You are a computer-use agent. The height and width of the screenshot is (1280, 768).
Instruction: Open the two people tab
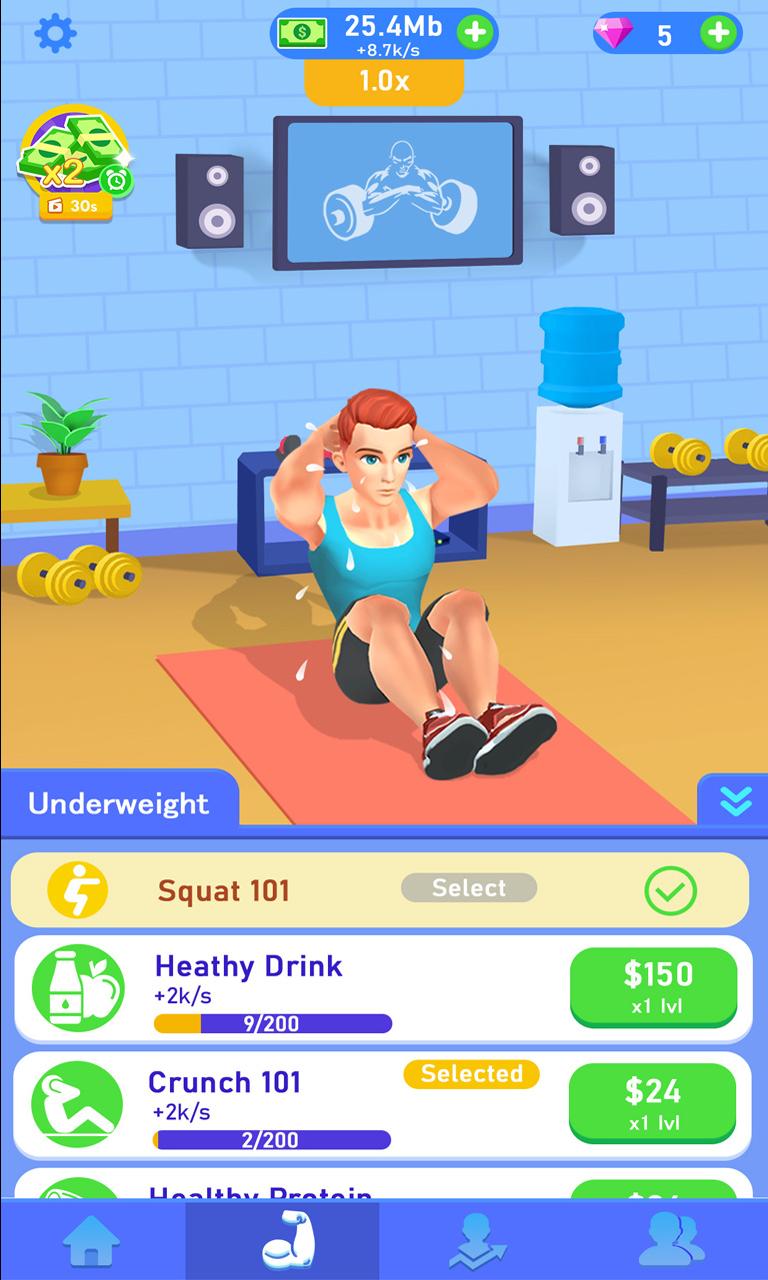(x=670, y=1241)
